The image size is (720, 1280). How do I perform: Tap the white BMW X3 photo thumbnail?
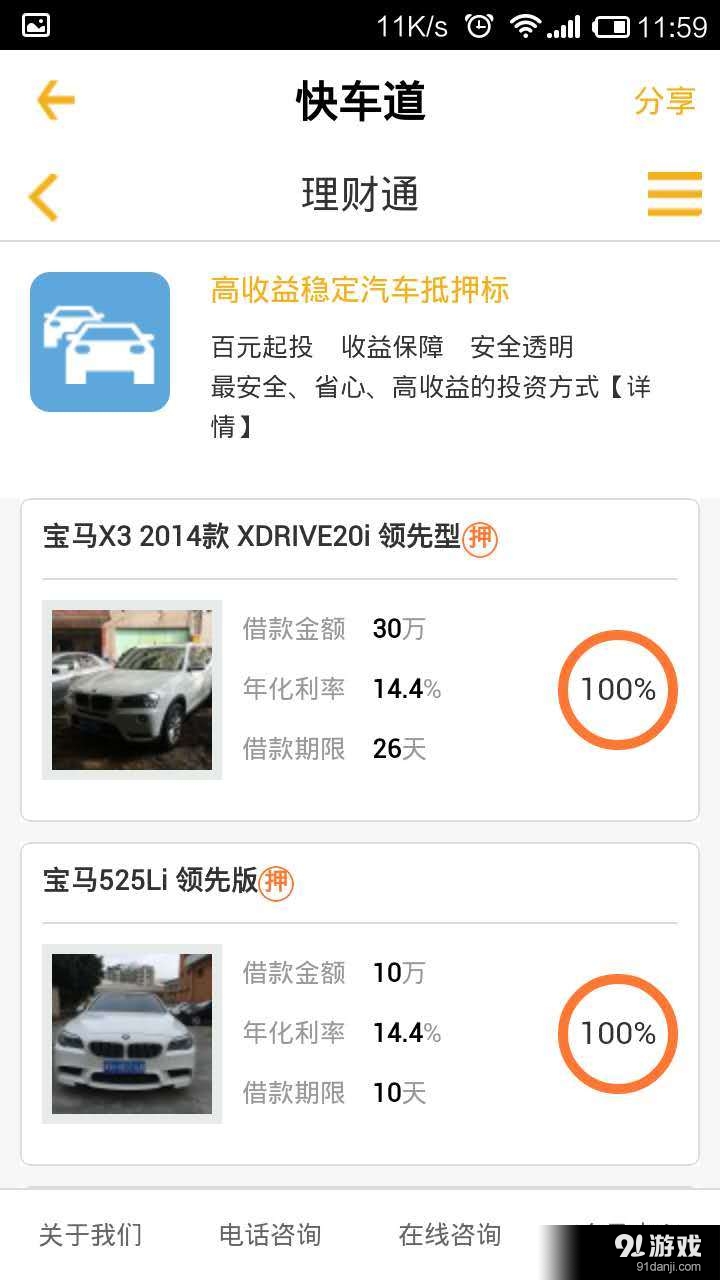point(132,689)
